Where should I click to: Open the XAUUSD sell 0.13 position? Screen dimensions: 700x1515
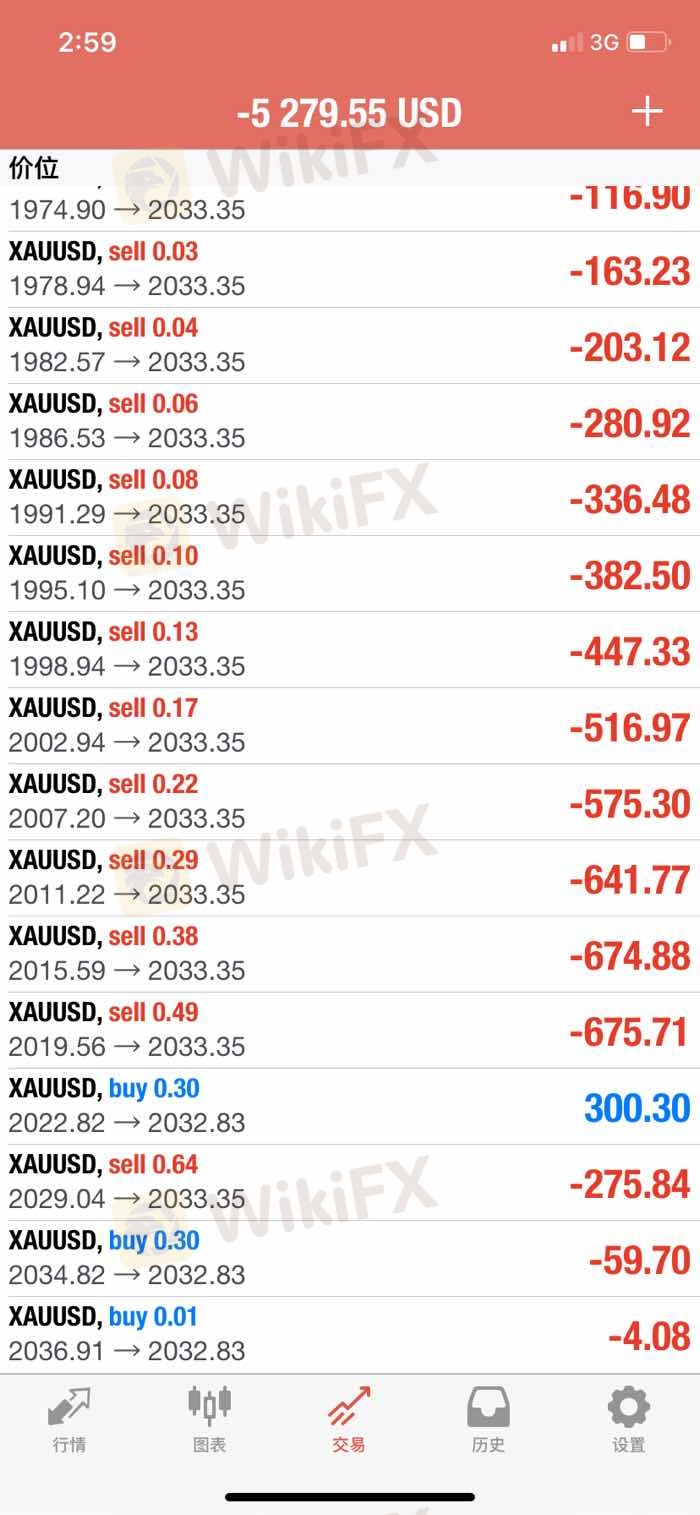pyautogui.click(x=350, y=650)
